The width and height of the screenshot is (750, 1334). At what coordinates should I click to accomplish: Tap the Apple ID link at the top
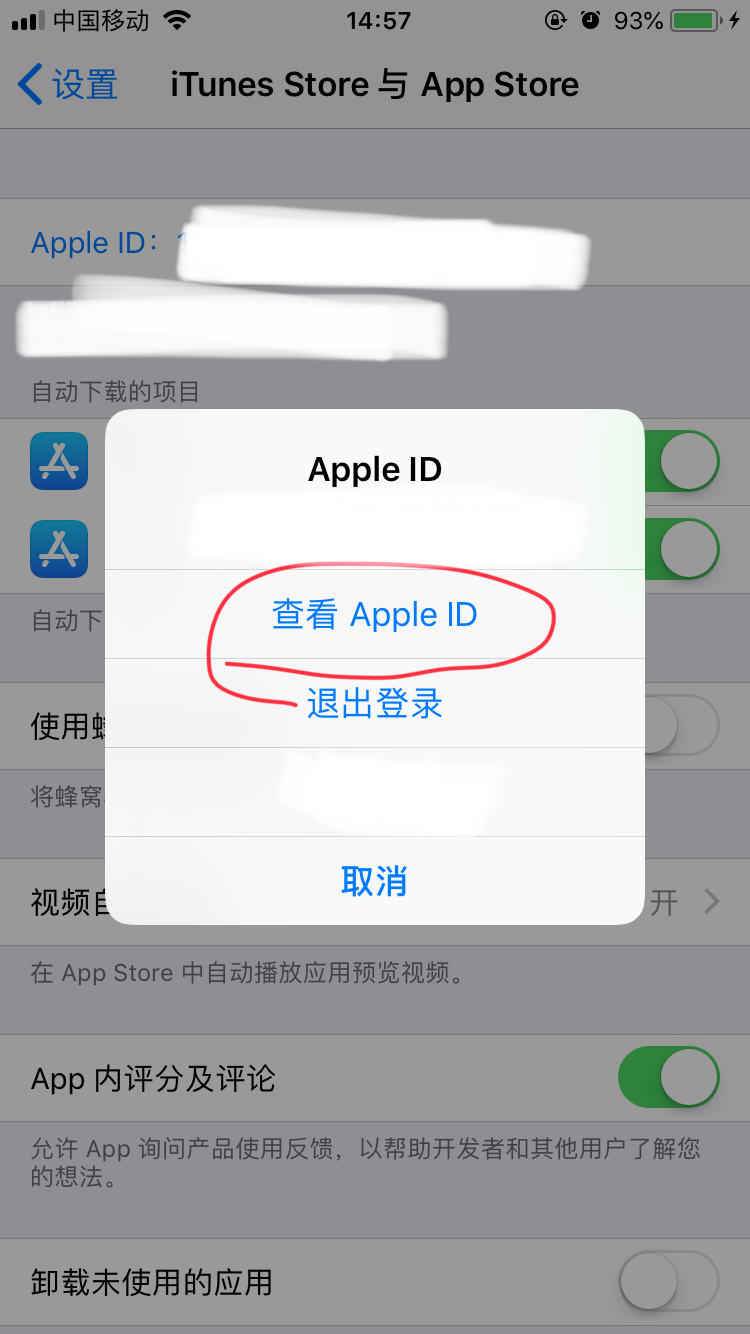click(93, 242)
